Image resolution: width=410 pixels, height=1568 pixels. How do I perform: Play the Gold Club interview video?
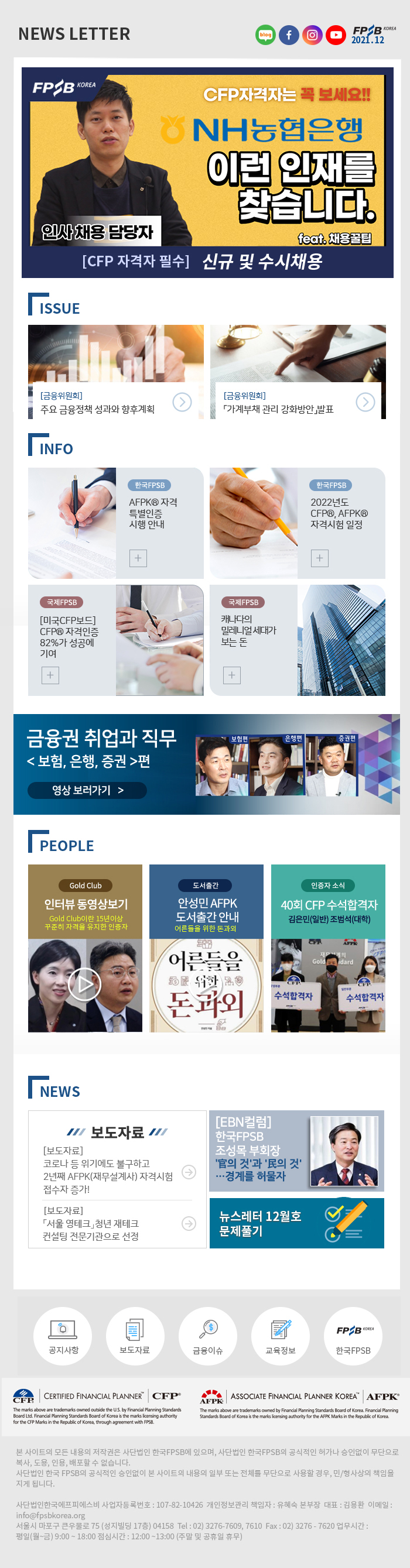85,984
